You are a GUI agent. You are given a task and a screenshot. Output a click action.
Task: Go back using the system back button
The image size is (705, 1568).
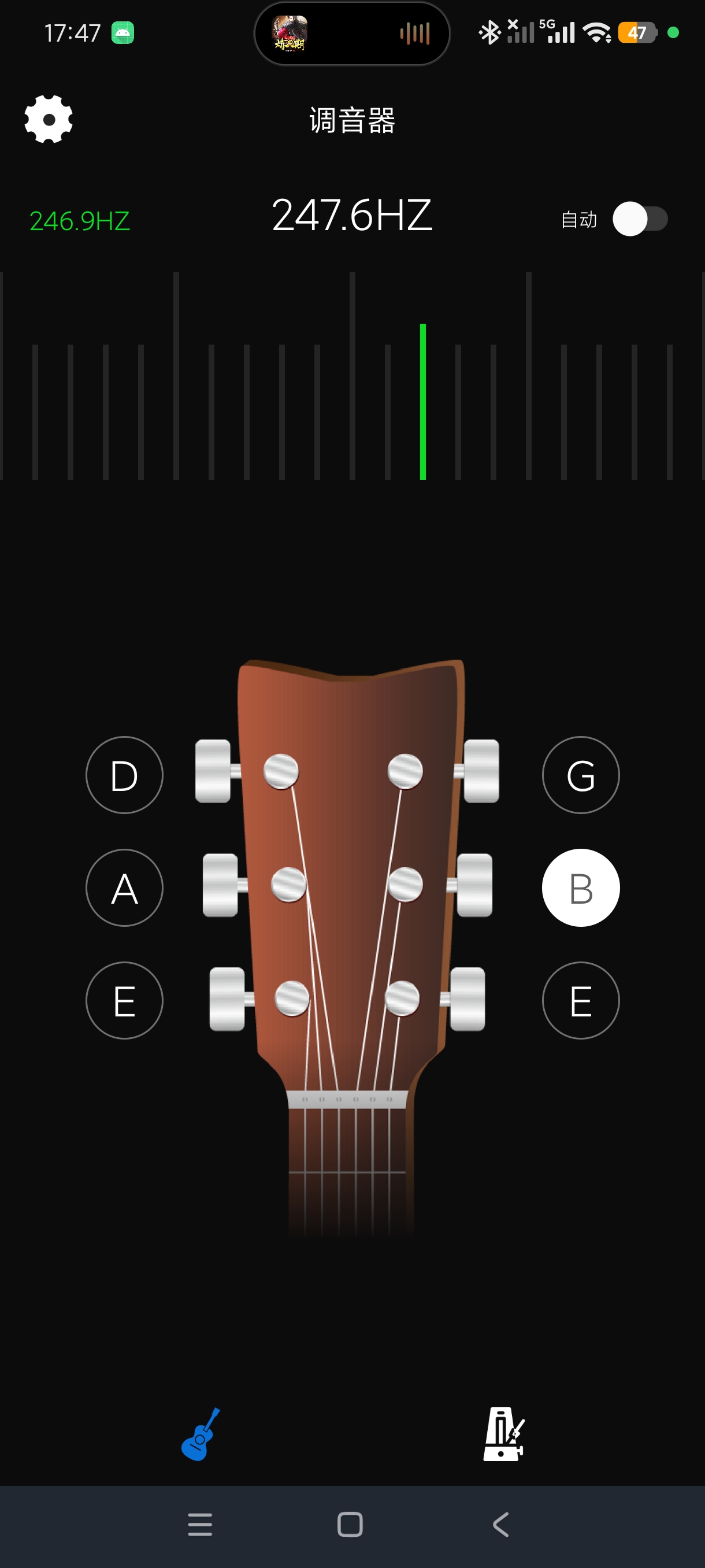click(x=500, y=1525)
